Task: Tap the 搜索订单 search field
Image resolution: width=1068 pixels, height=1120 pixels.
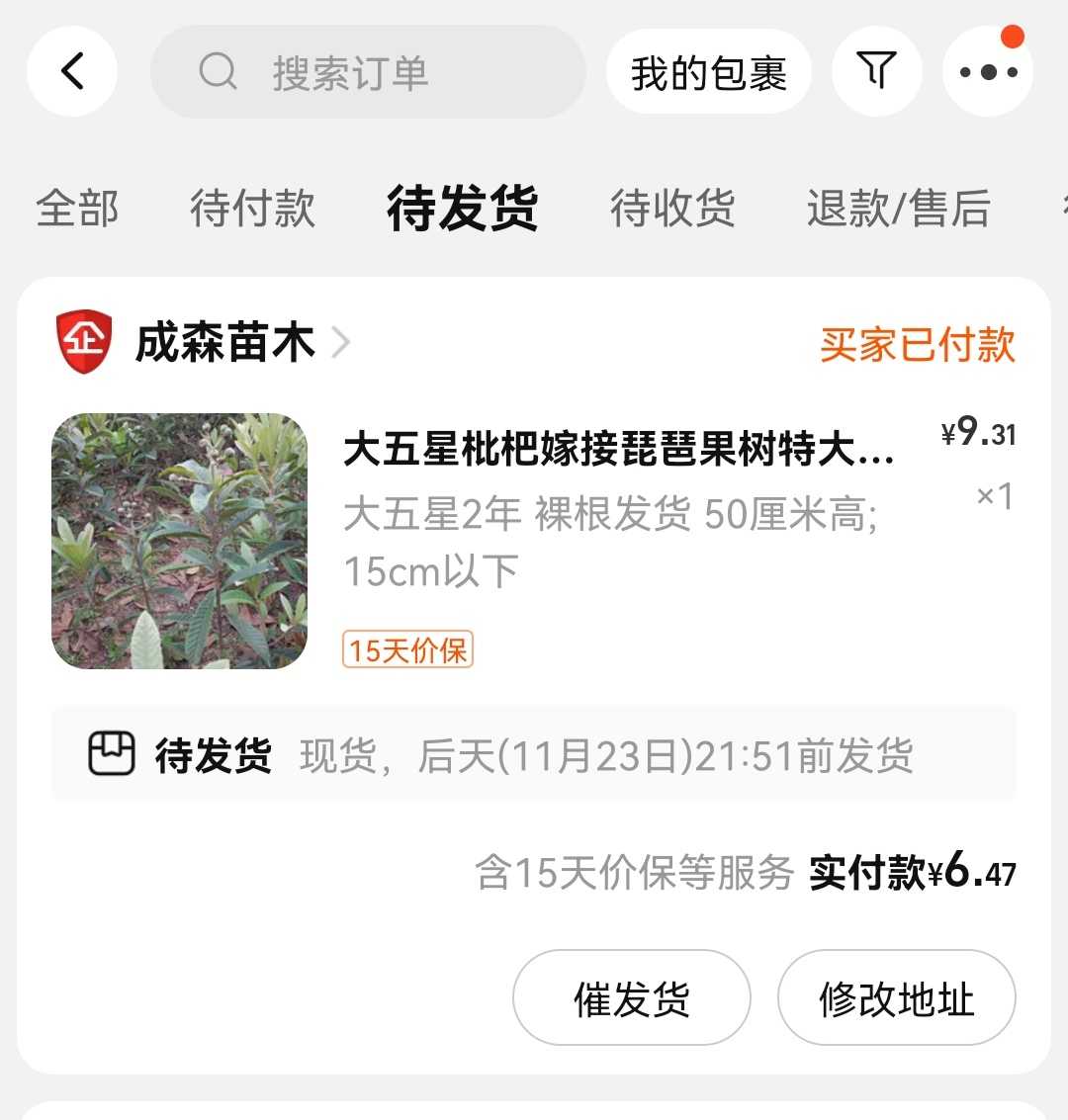Action: tap(368, 72)
